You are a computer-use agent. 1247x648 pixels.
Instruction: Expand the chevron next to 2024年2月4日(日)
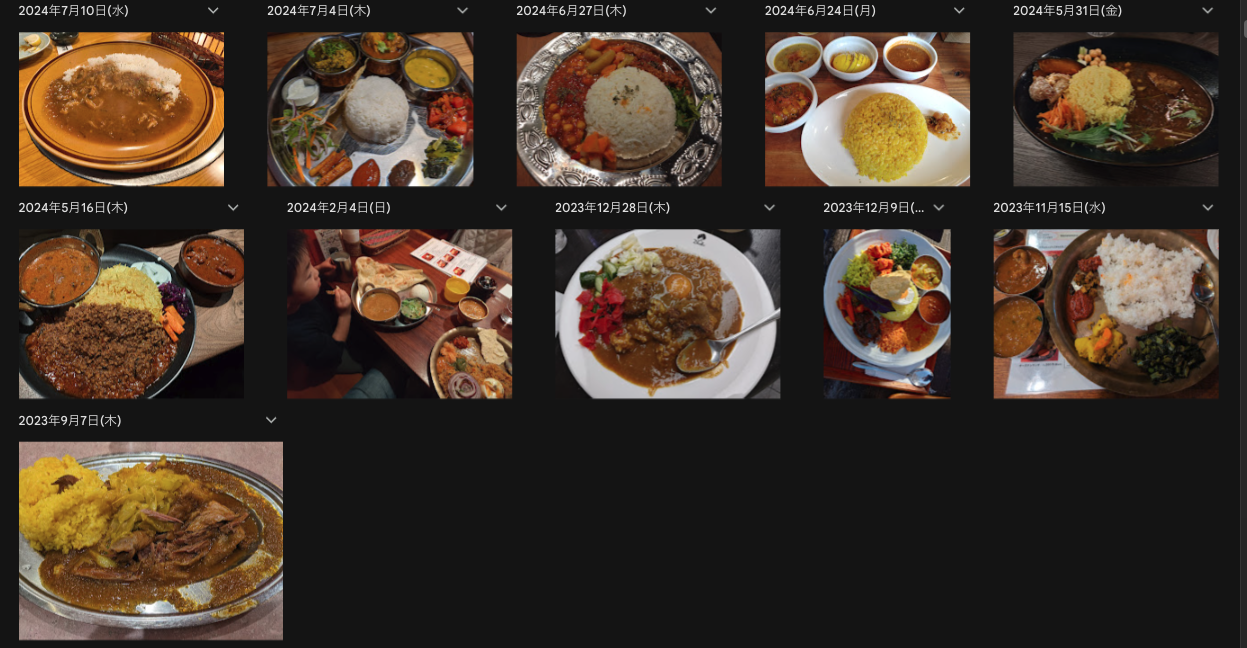click(x=501, y=208)
